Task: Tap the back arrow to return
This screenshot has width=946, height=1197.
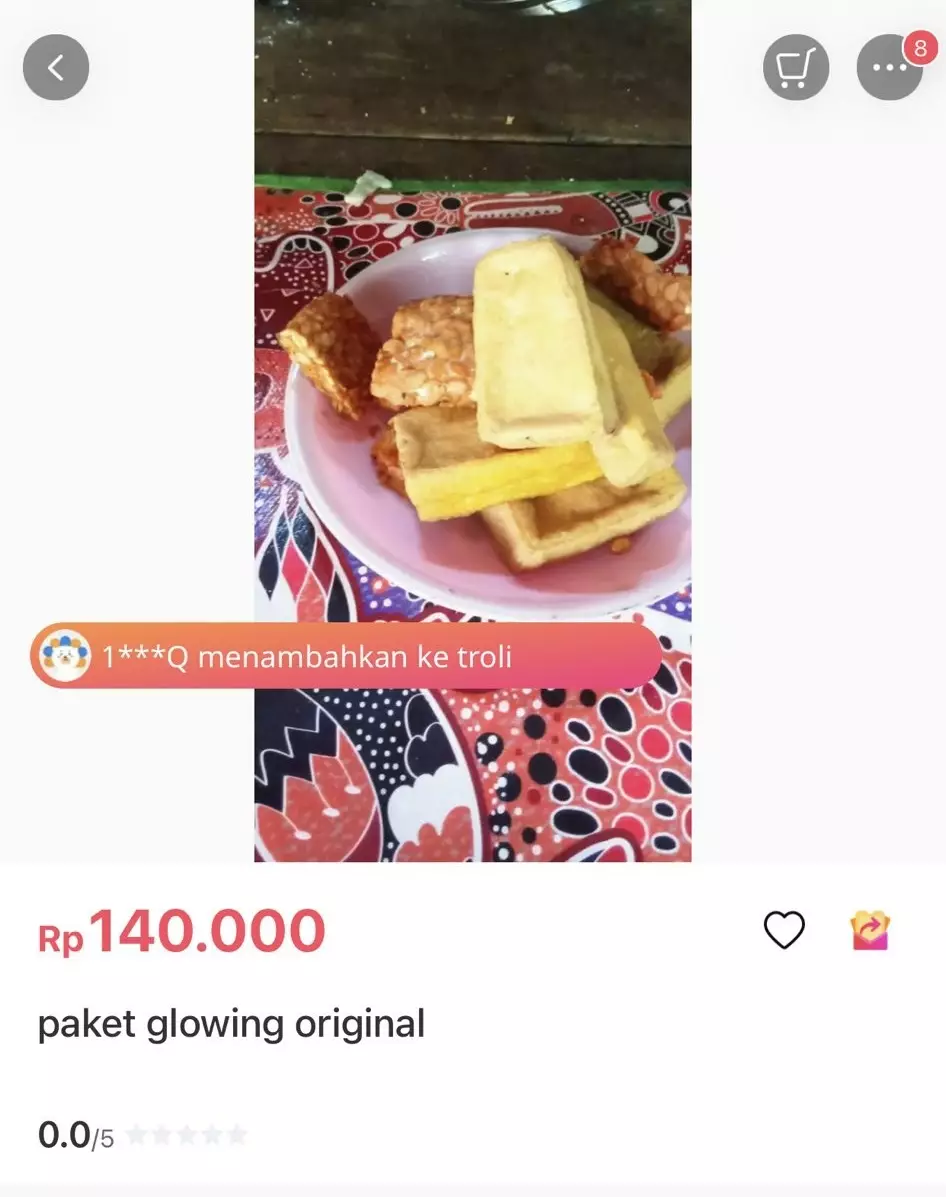Action: [56, 67]
